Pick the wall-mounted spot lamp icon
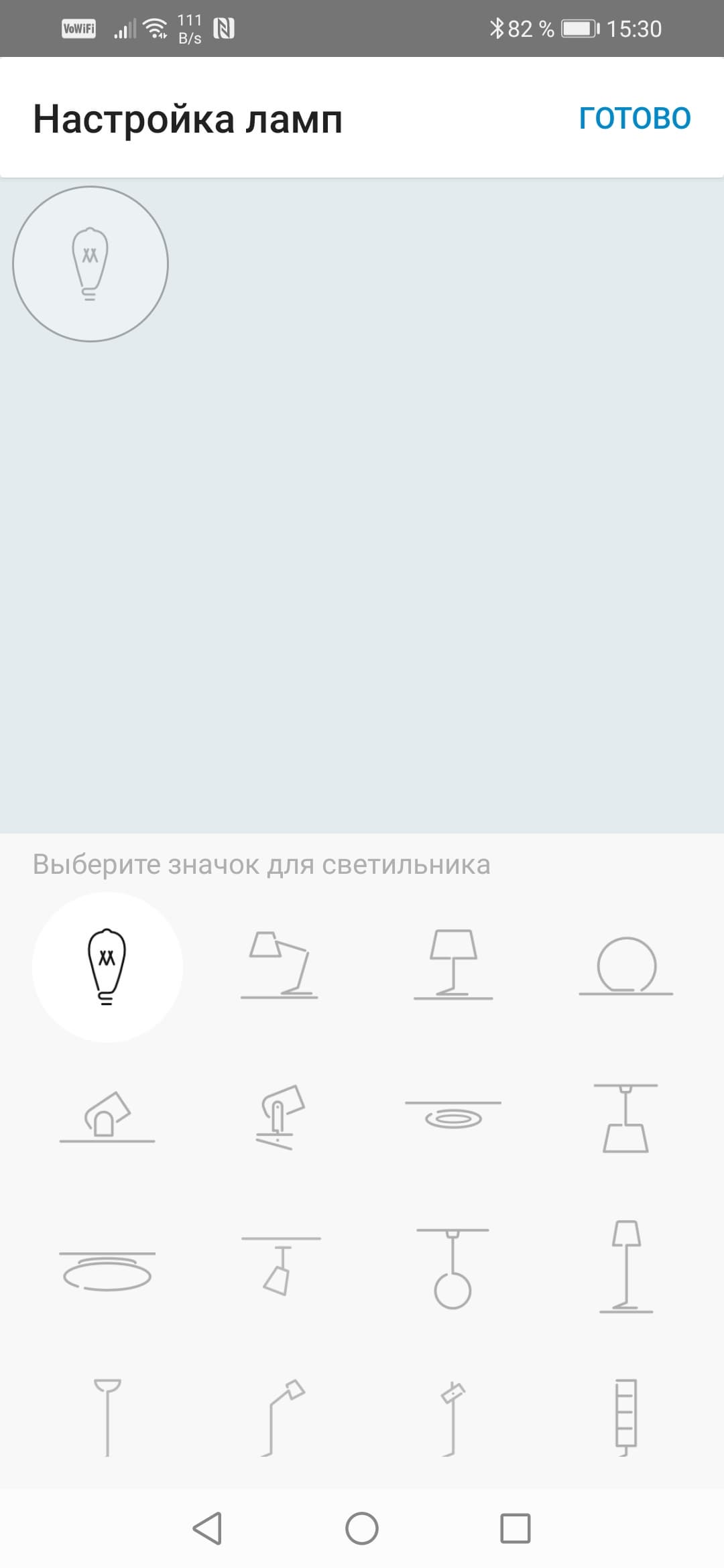The width and height of the screenshot is (724, 1568). 280,1117
